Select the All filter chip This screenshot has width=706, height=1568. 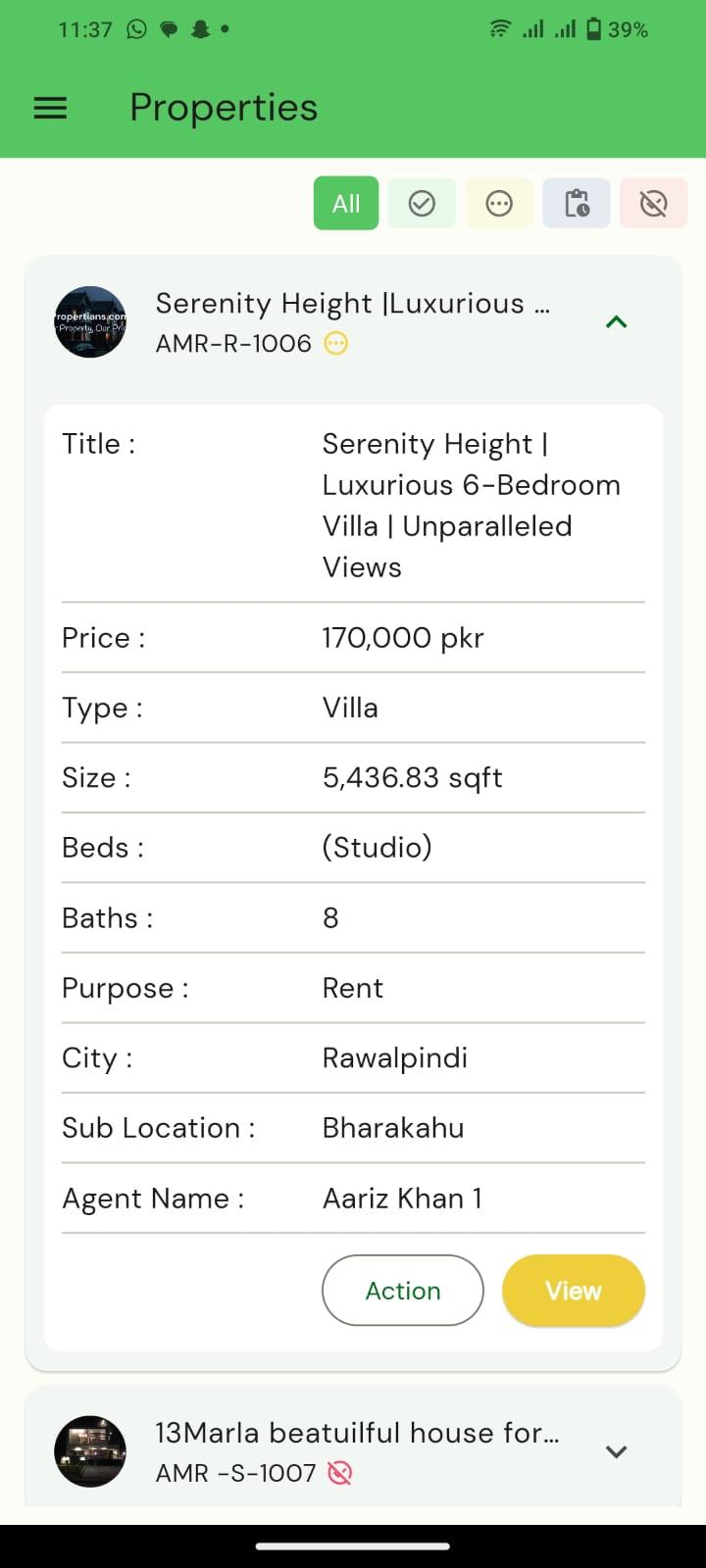pyautogui.click(x=346, y=204)
